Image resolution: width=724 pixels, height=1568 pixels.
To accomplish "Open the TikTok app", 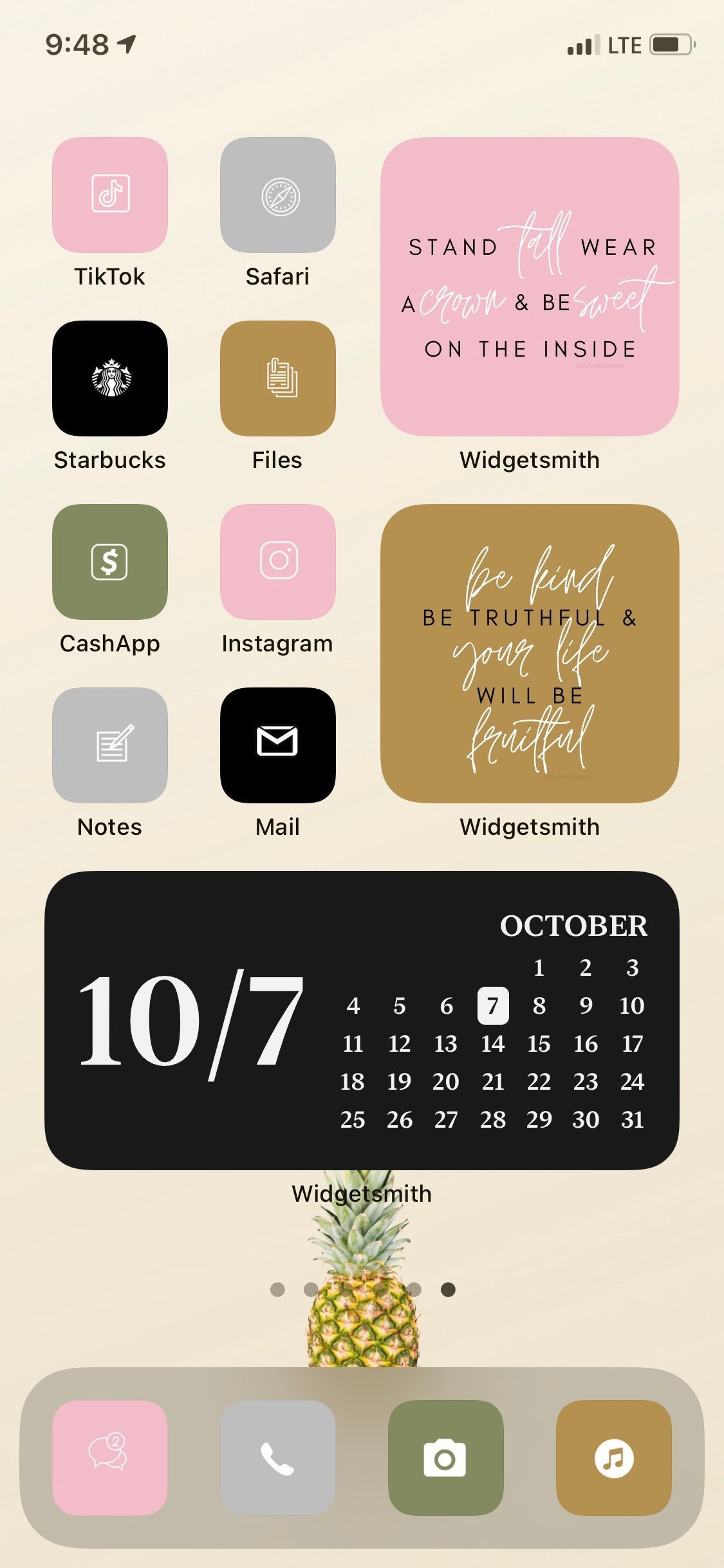I will pos(110,194).
